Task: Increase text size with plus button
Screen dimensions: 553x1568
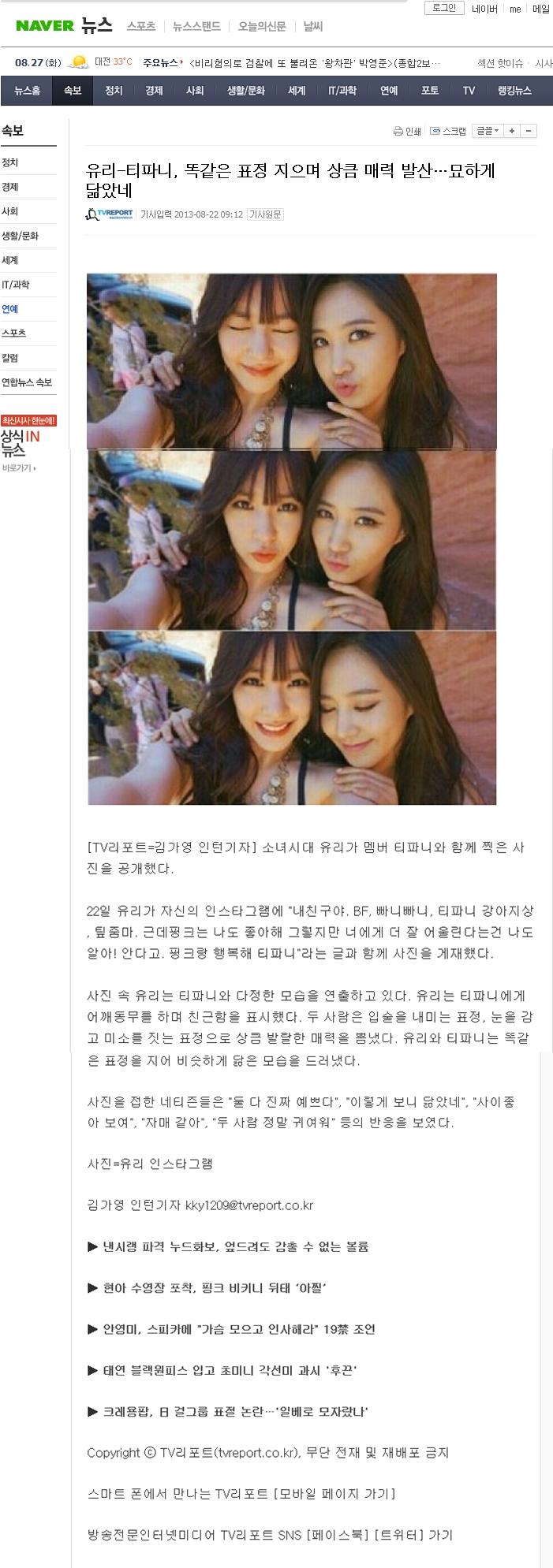Action: click(512, 131)
